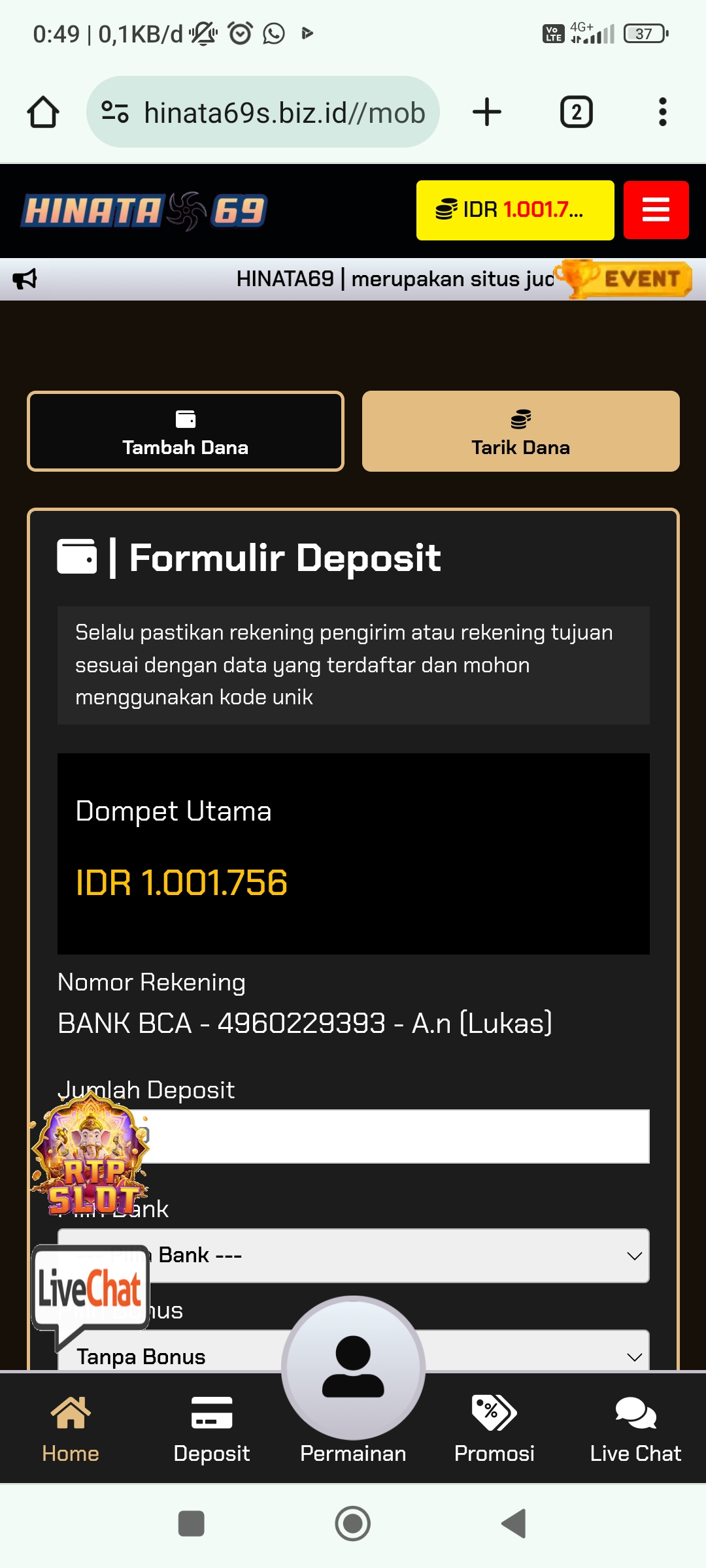
Task: Tap the IDR balance button
Action: pos(514,210)
